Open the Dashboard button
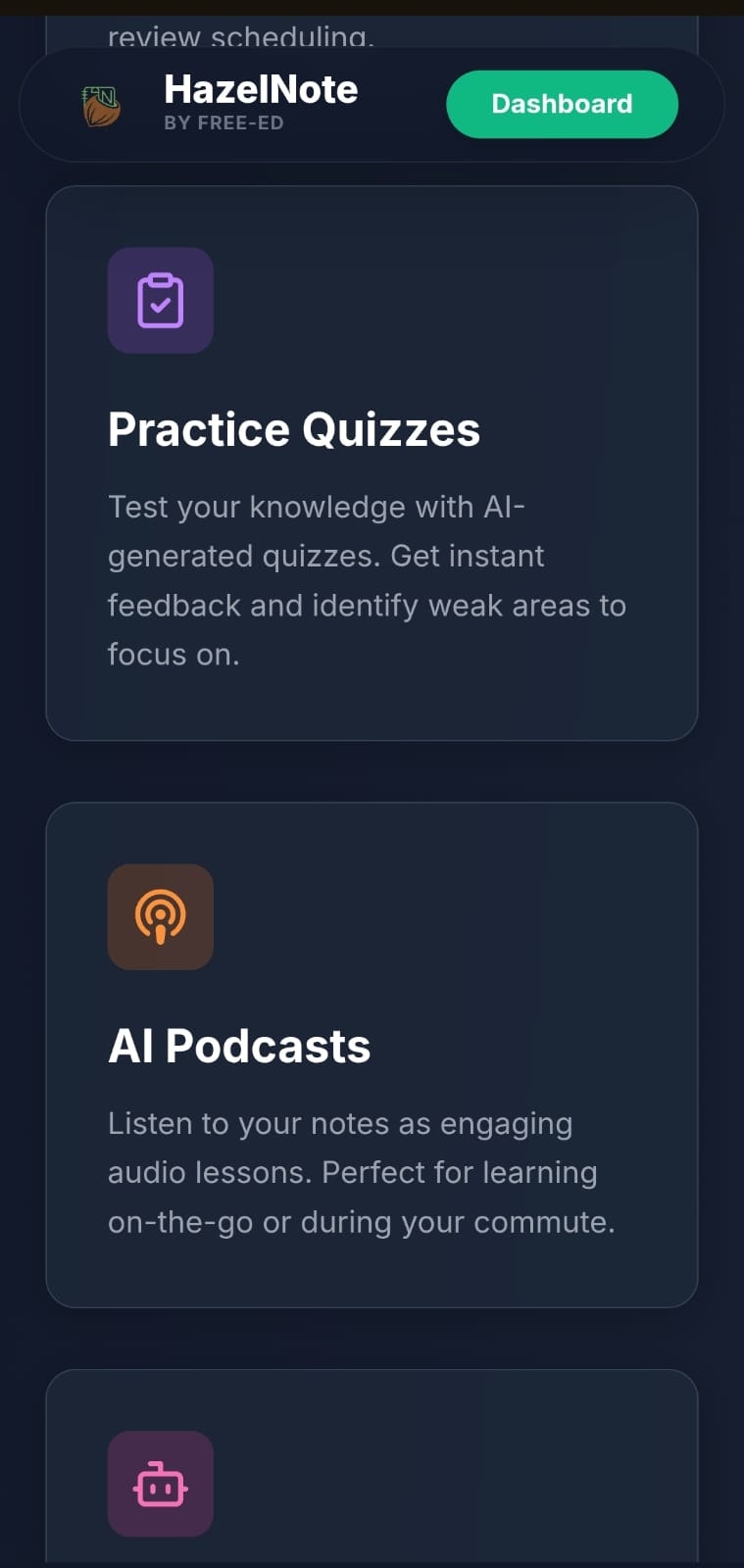This screenshot has width=744, height=1568. click(562, 104)
